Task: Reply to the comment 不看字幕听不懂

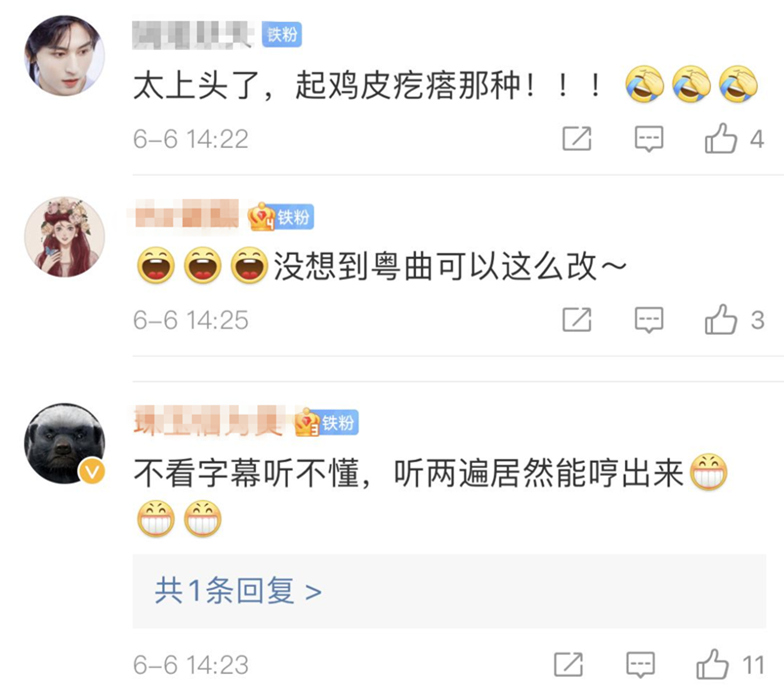Action: click(641, 664)
